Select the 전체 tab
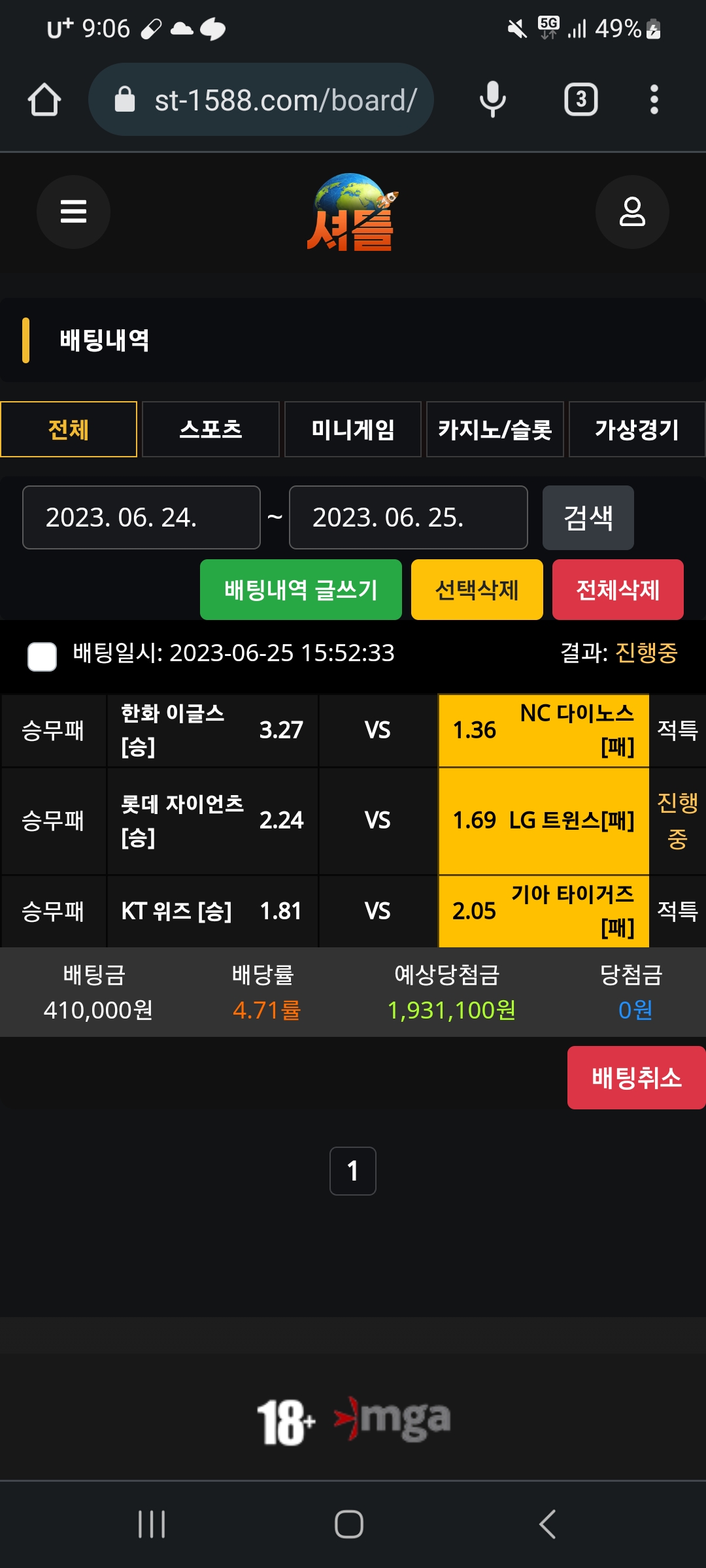This screenshot has width=706, height=1568. [69, 429]
